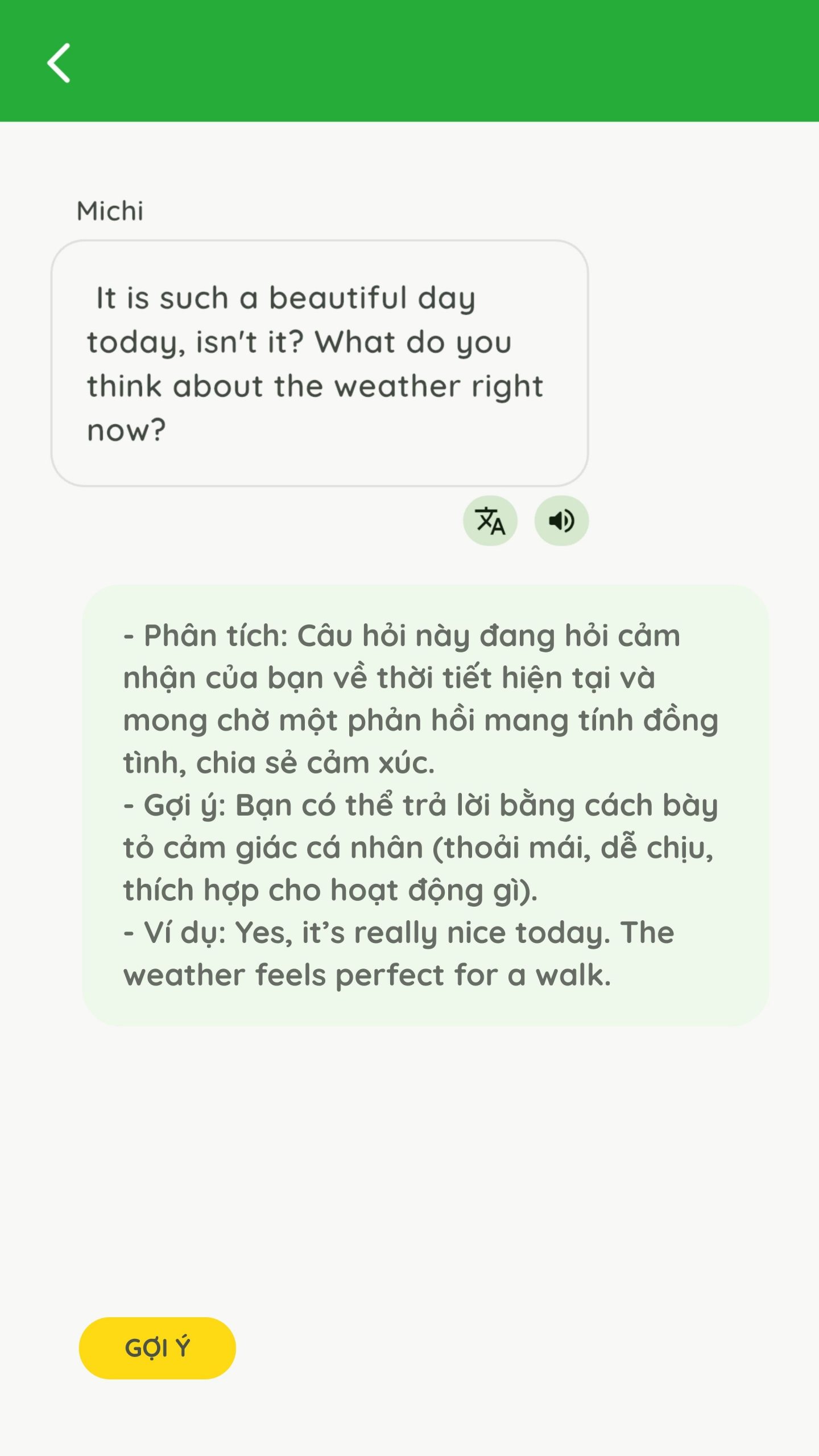Play audio of Michi's message via speaker icon
819x1456 pixels.
click(562, 520)
